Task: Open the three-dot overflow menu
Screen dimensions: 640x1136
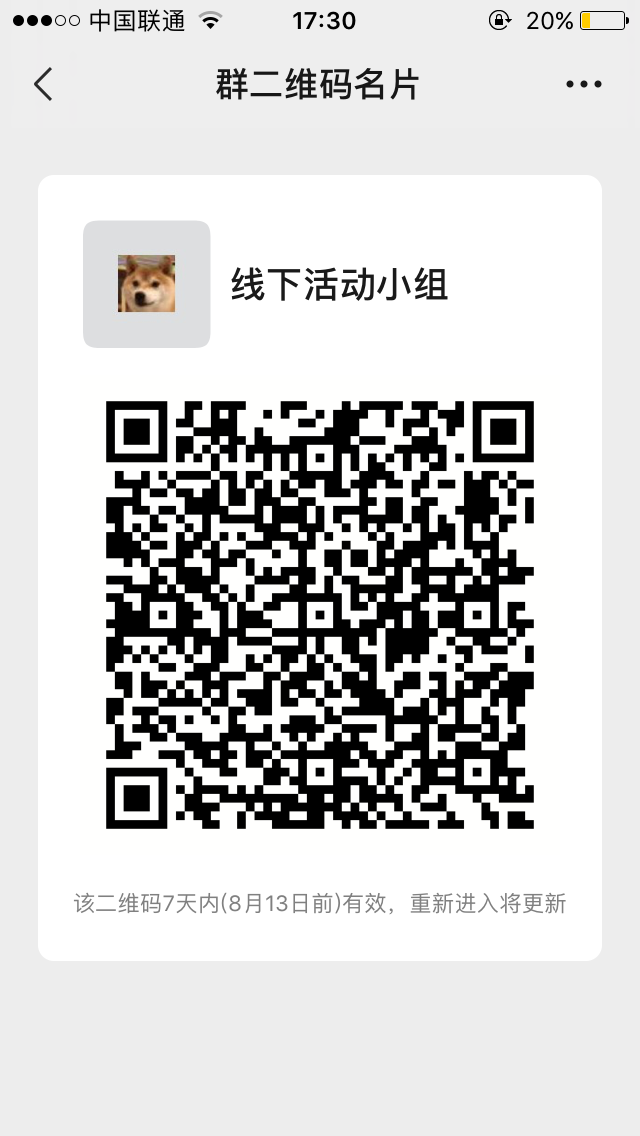Action: pos(583,85)
